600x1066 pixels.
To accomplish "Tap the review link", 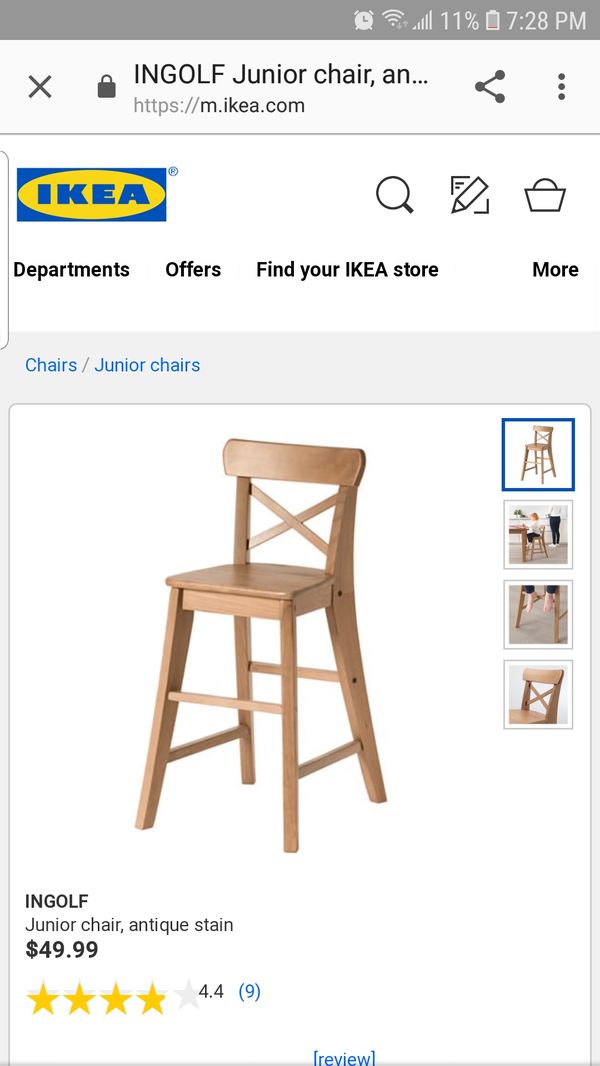I will (x=344, y=1058).
